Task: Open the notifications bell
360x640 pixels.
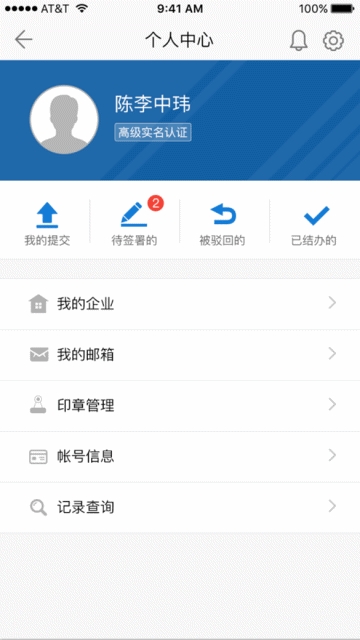Action: (x=299, y=40)
